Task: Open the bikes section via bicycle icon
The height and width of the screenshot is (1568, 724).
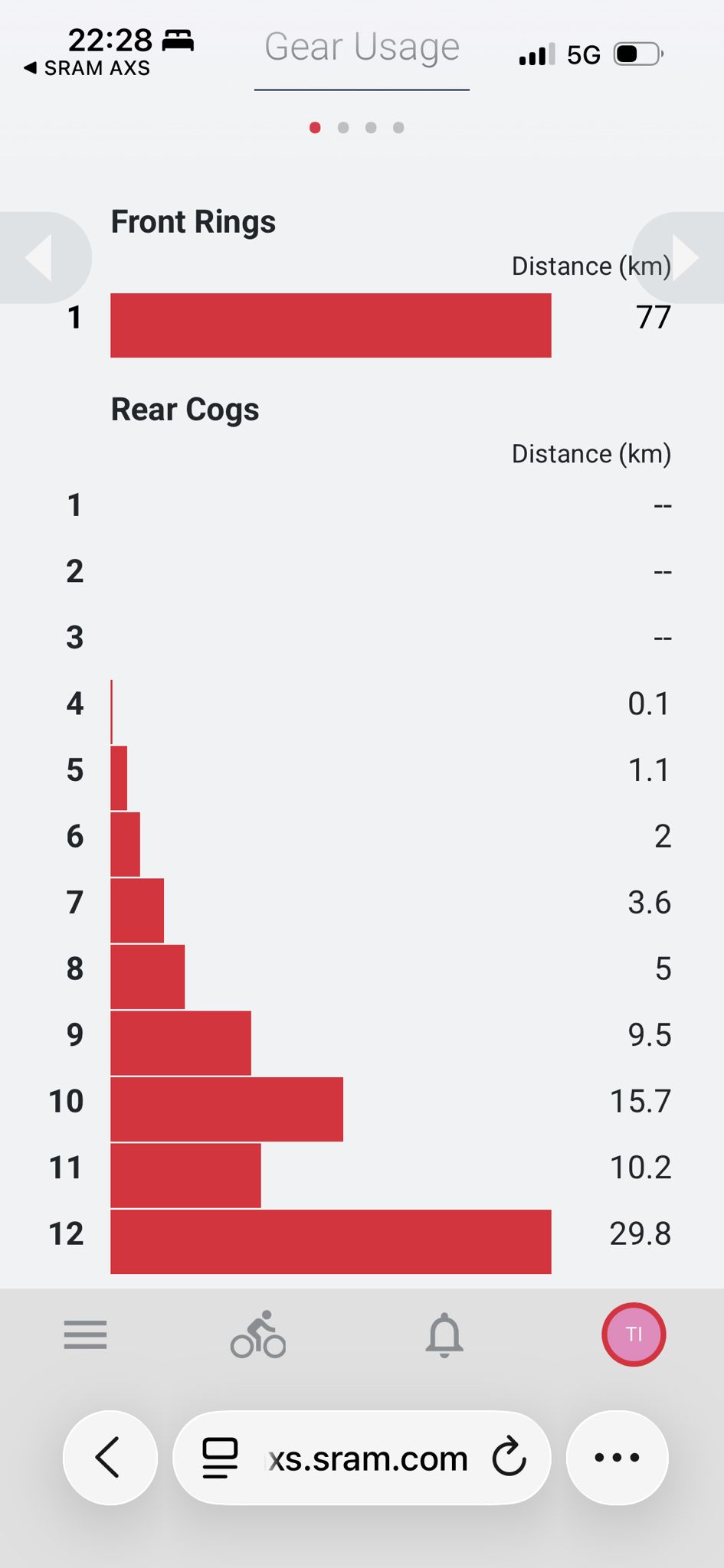Action: coord(258,1334)
